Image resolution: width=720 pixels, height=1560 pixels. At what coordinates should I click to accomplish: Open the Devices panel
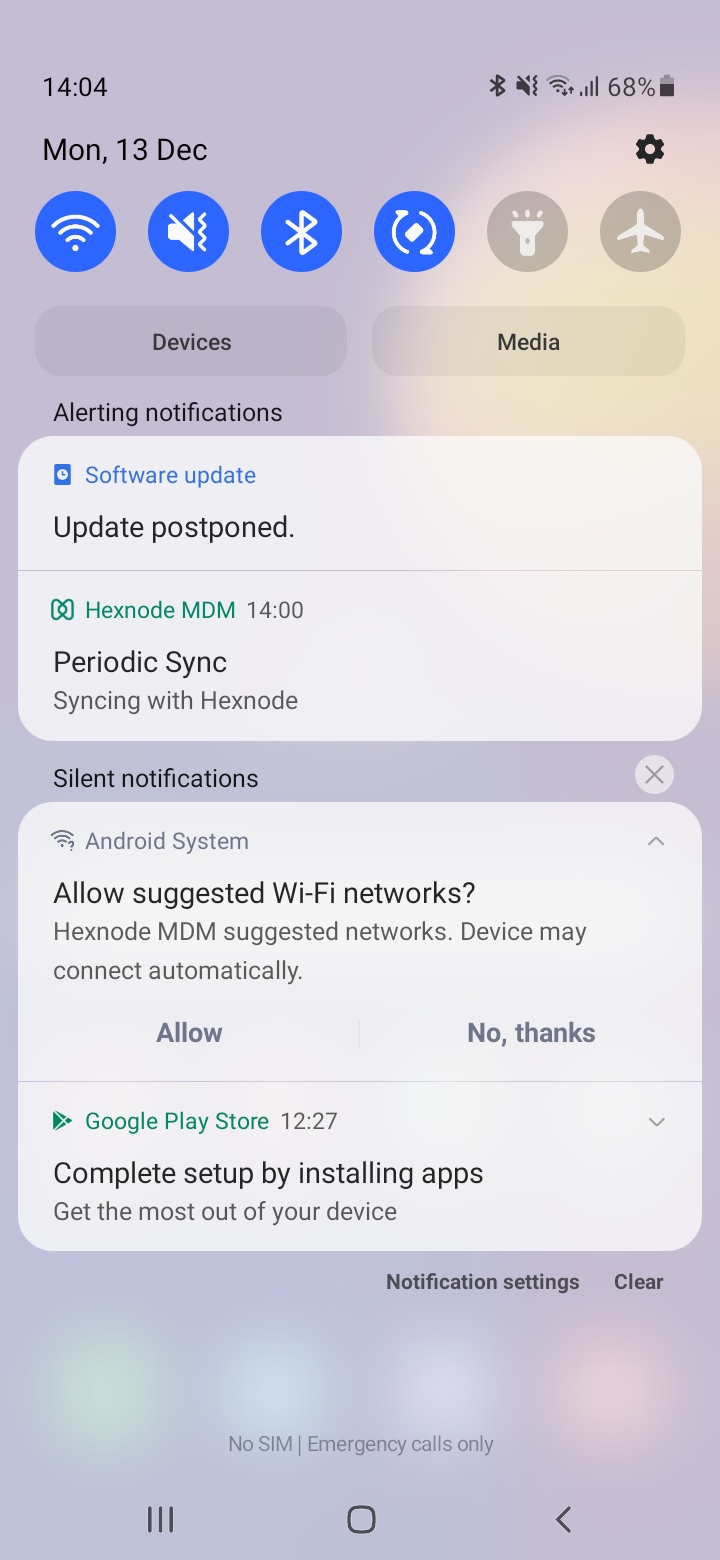(x=191, y=342)
